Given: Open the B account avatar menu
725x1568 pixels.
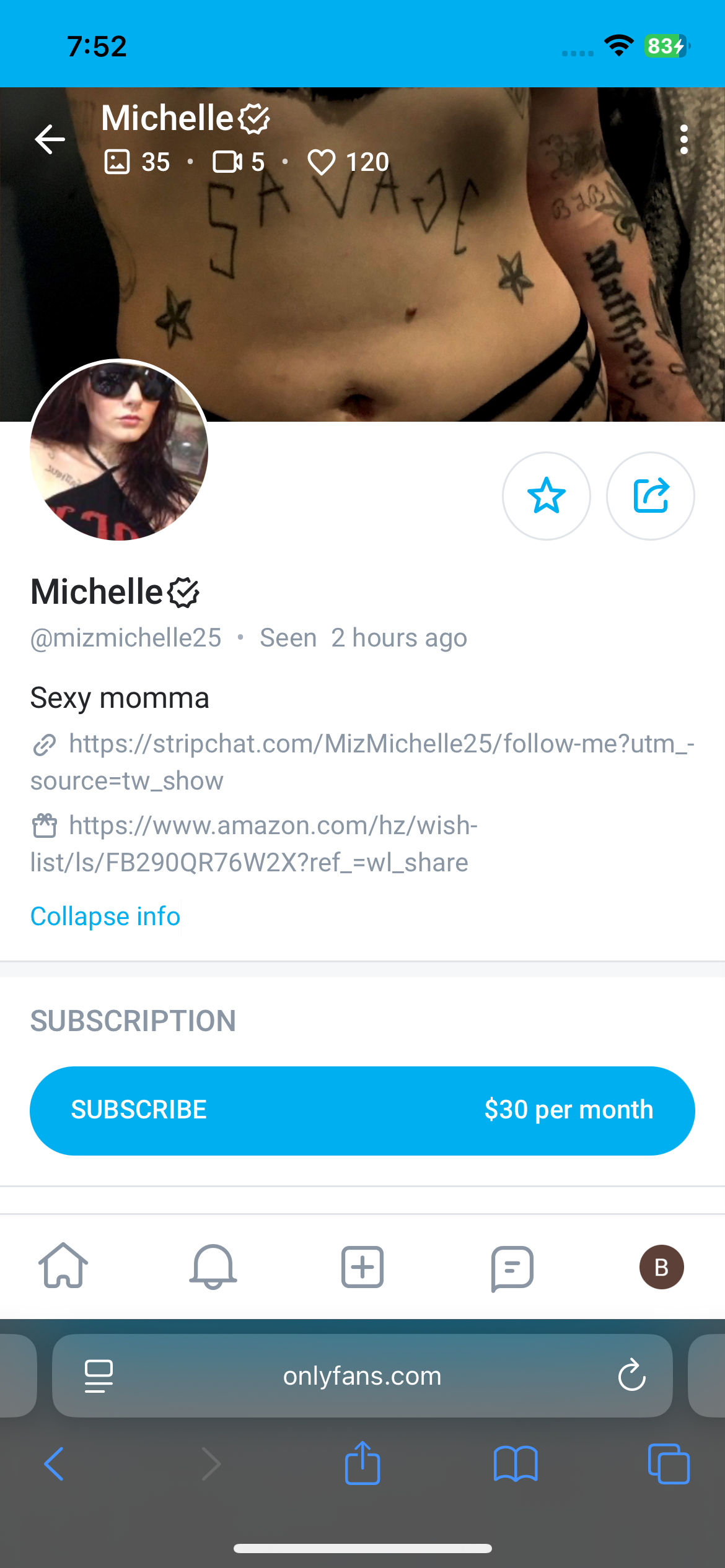Looking at the screenshot, I should tap(661, 1267).
